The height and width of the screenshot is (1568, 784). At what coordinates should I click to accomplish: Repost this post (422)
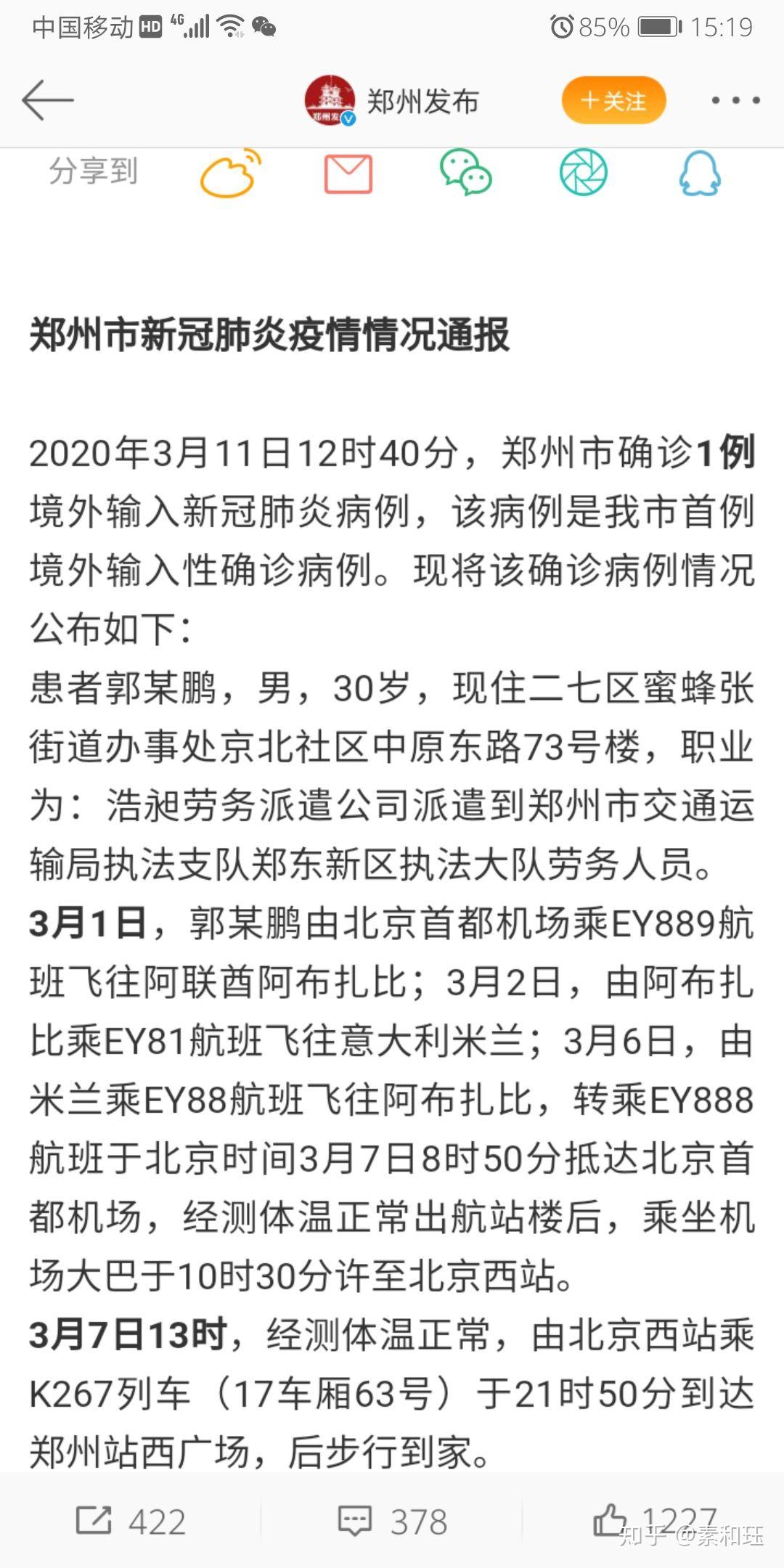point(131,1521)
